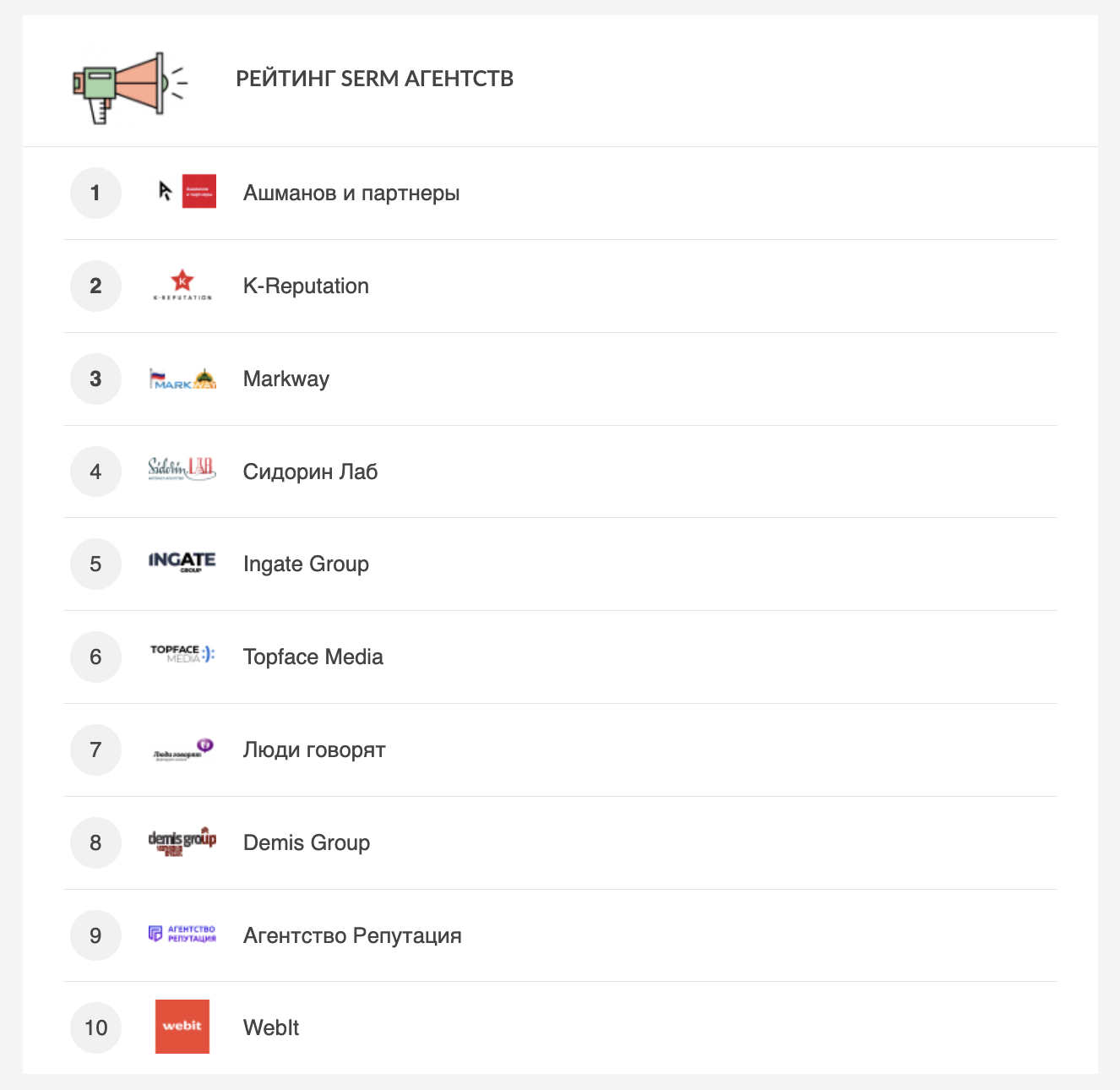Select K-Reputation in the rating list
The image size is (1120, 1090).
click(306, 286)
